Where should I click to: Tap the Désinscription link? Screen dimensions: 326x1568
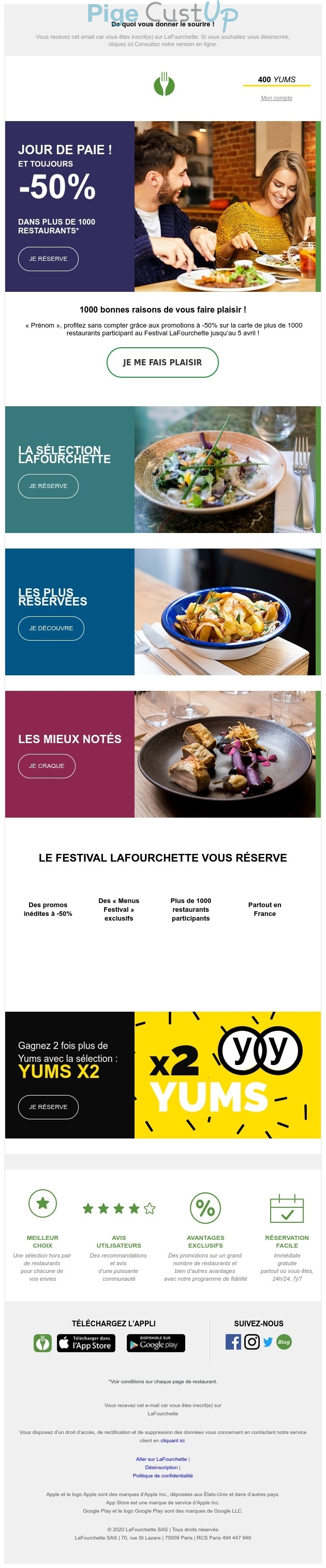[161, 1468]
